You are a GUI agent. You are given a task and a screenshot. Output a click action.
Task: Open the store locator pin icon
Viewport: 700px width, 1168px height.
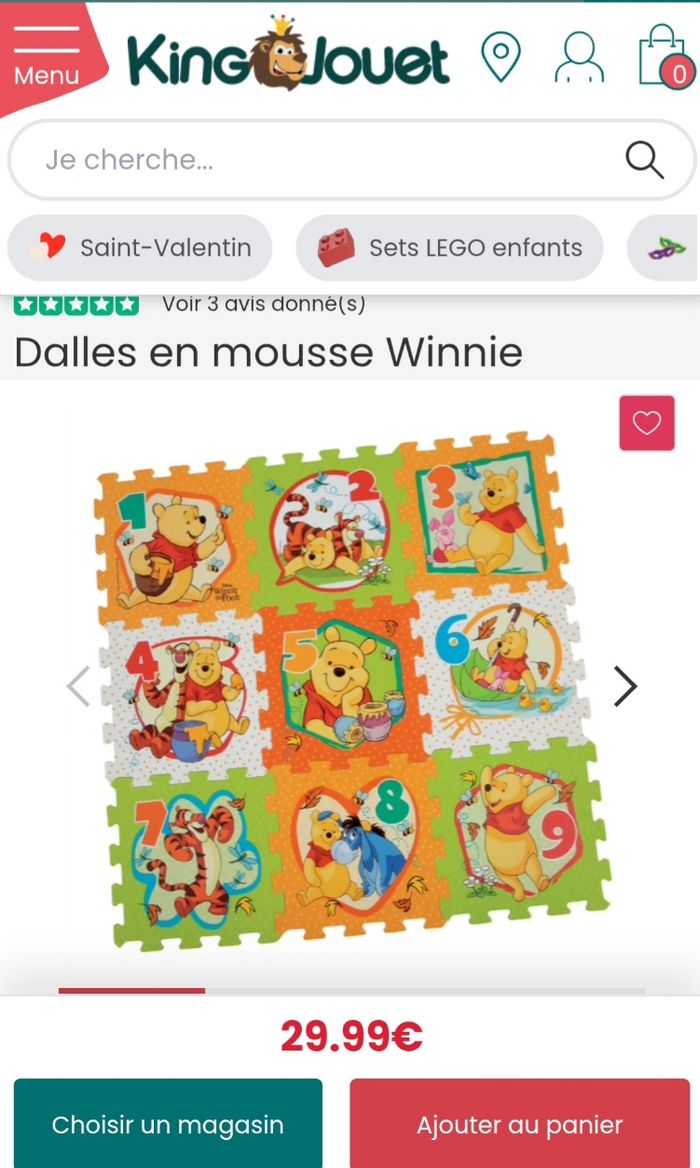(500, 56)
